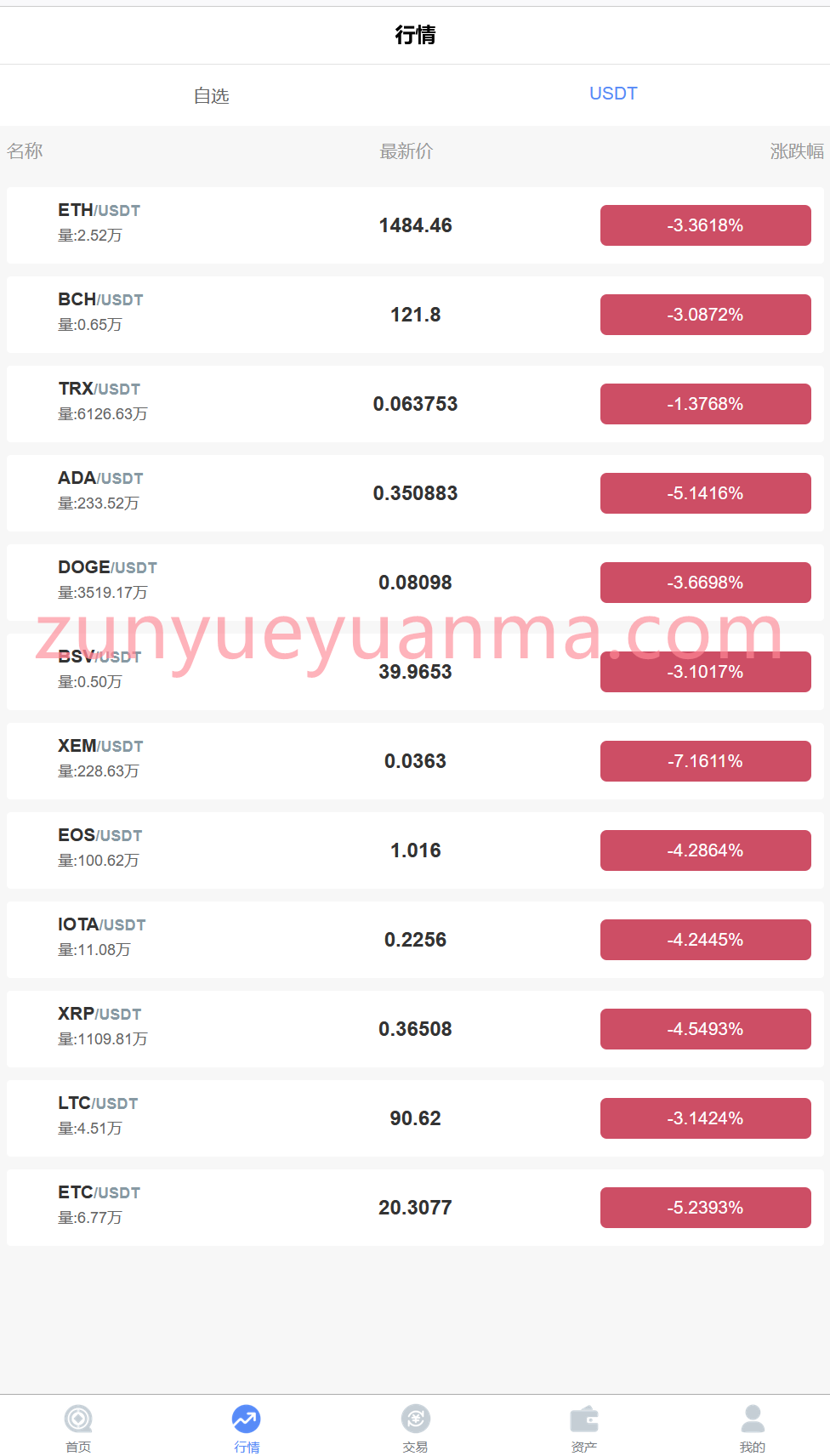The width and height of the screenshot is (830, 1456).
Task: View the ETC/USDT pair details
Action: pyautogui.click(x=415, y=1208)
